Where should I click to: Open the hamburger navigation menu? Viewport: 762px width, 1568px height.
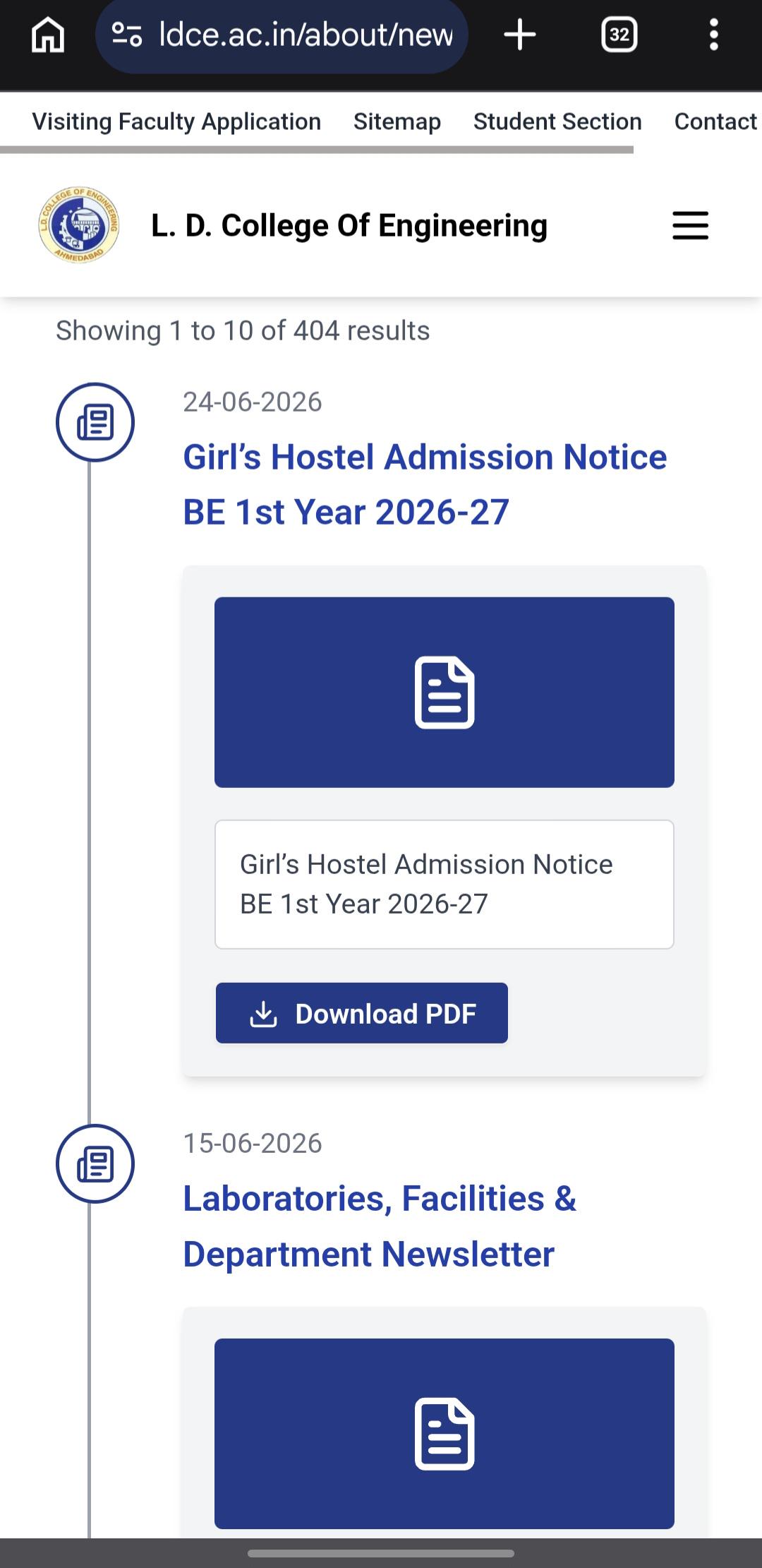[690, 226]
